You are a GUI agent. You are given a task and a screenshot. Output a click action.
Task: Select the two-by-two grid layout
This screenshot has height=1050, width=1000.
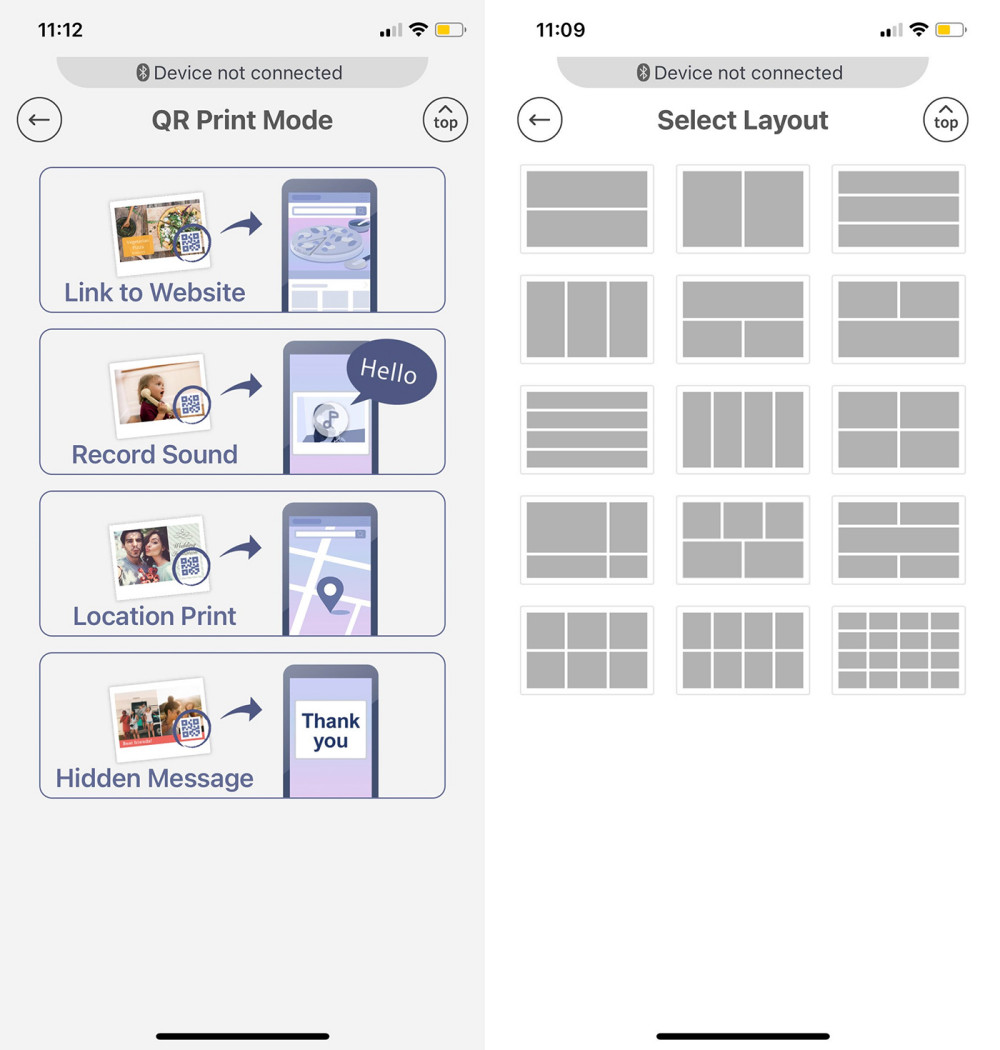click(898, 430)
